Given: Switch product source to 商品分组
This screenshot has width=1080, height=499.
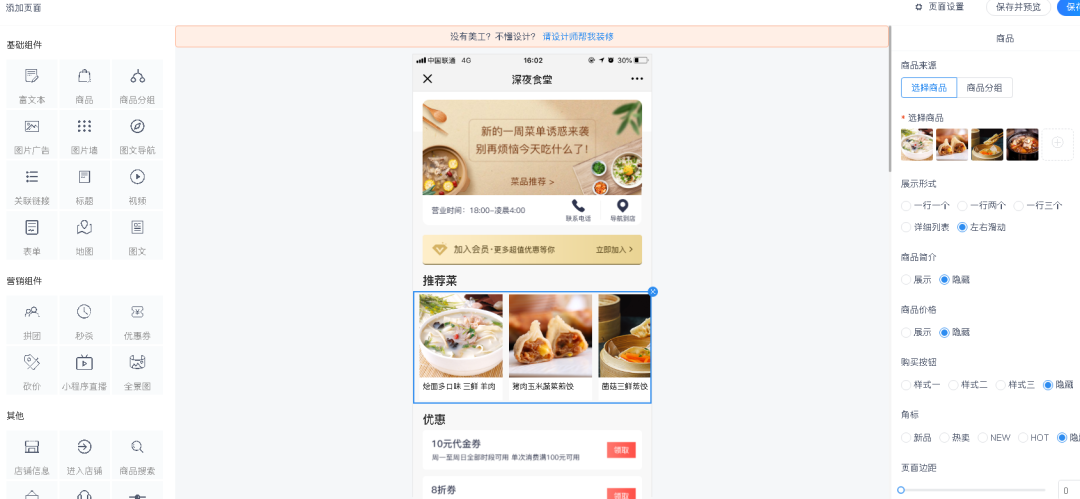Looking at the screenshot, I should pos(984,88).
